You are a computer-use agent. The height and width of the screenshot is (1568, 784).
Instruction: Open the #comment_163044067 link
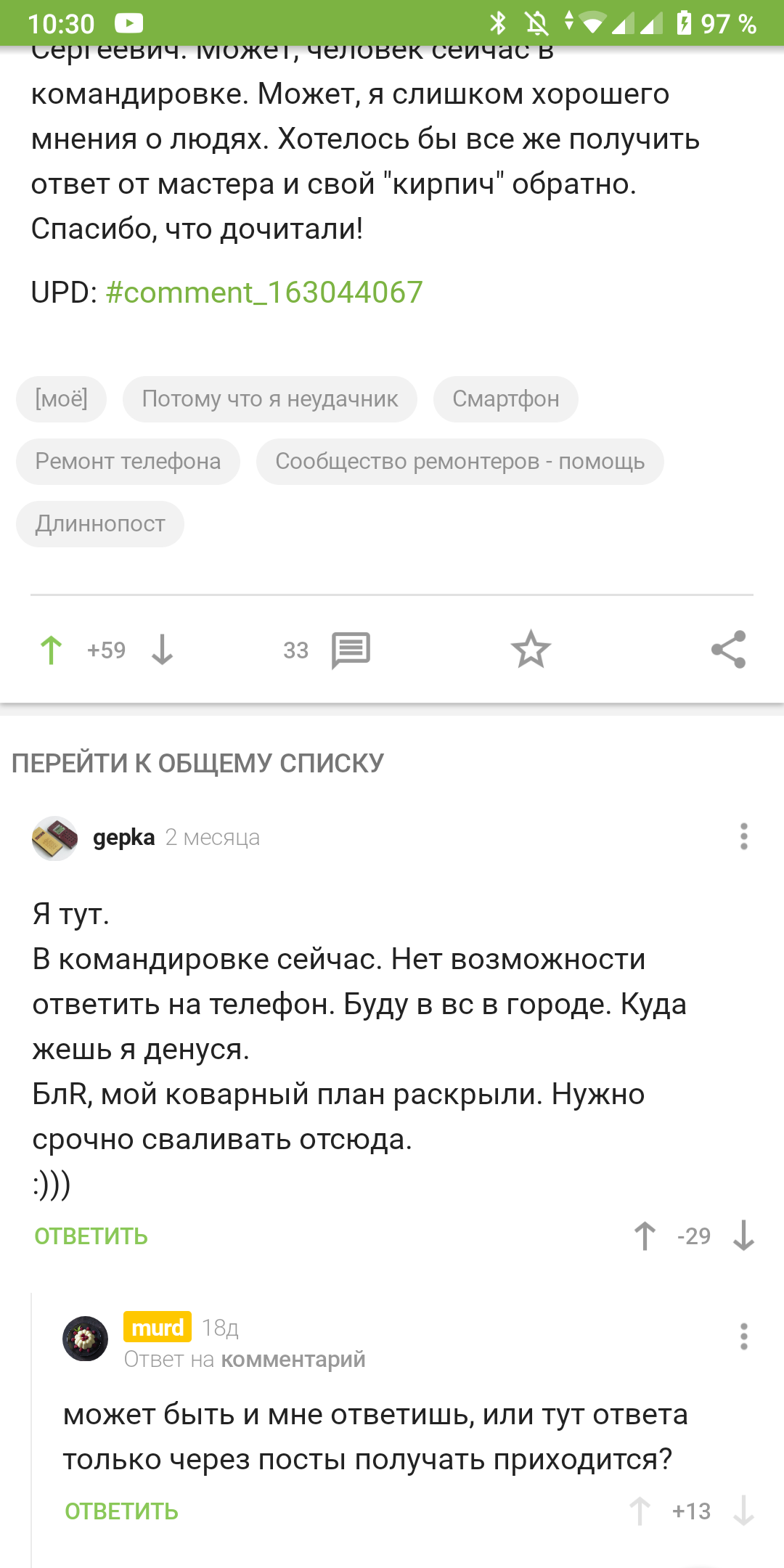click(264, 293)
